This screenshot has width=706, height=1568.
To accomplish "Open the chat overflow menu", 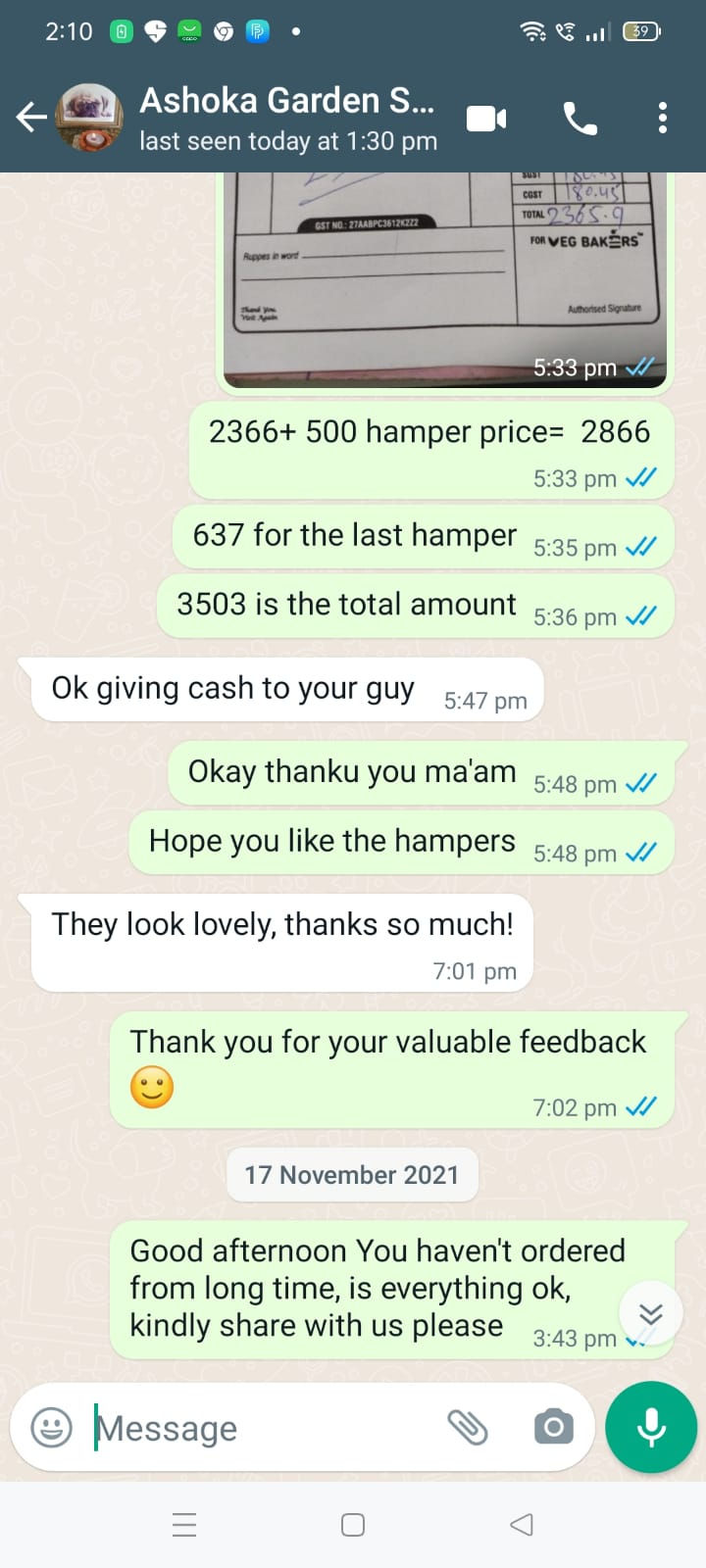I will pos(663,118).
